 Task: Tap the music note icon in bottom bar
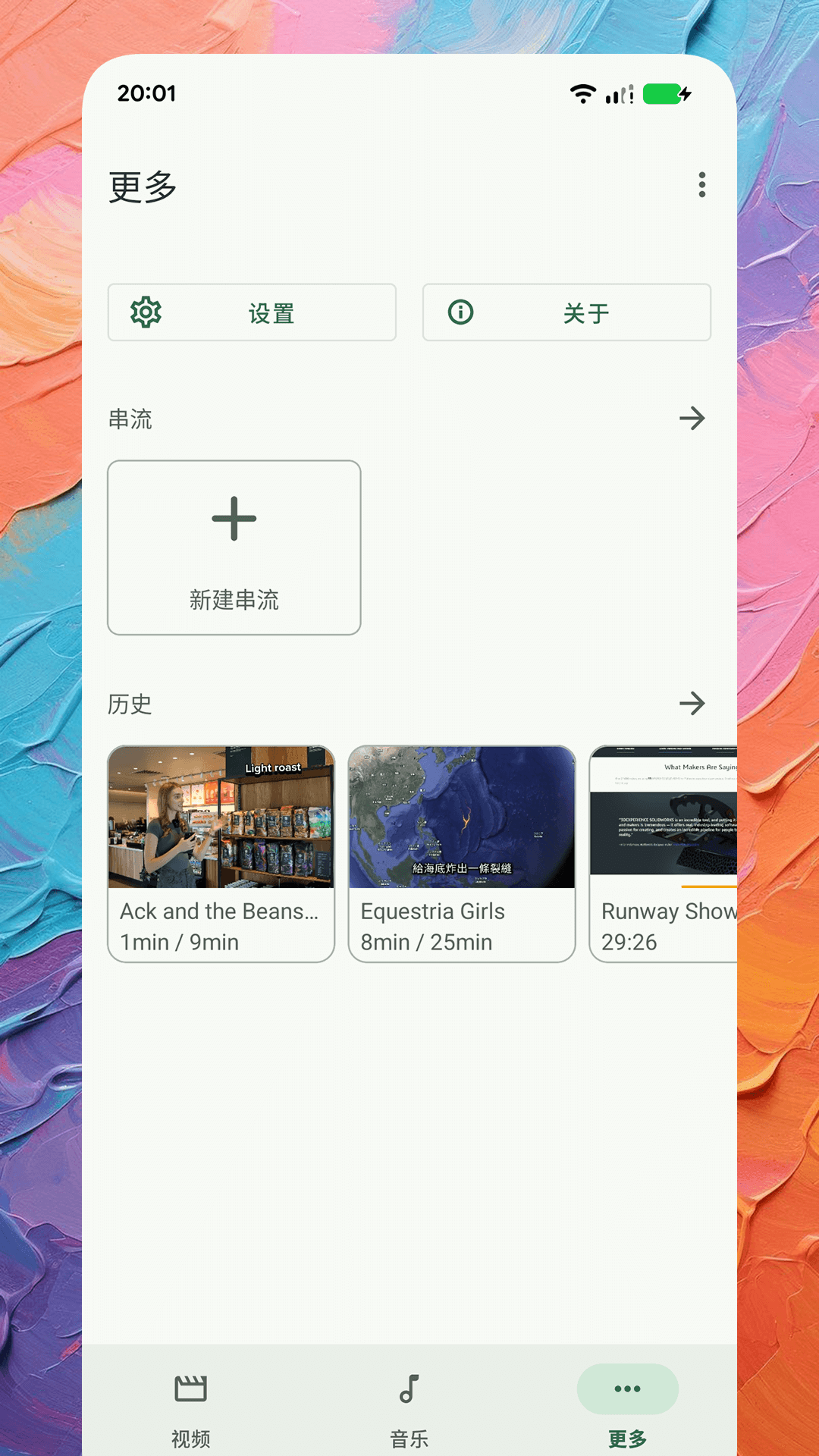pos(407,1389)
